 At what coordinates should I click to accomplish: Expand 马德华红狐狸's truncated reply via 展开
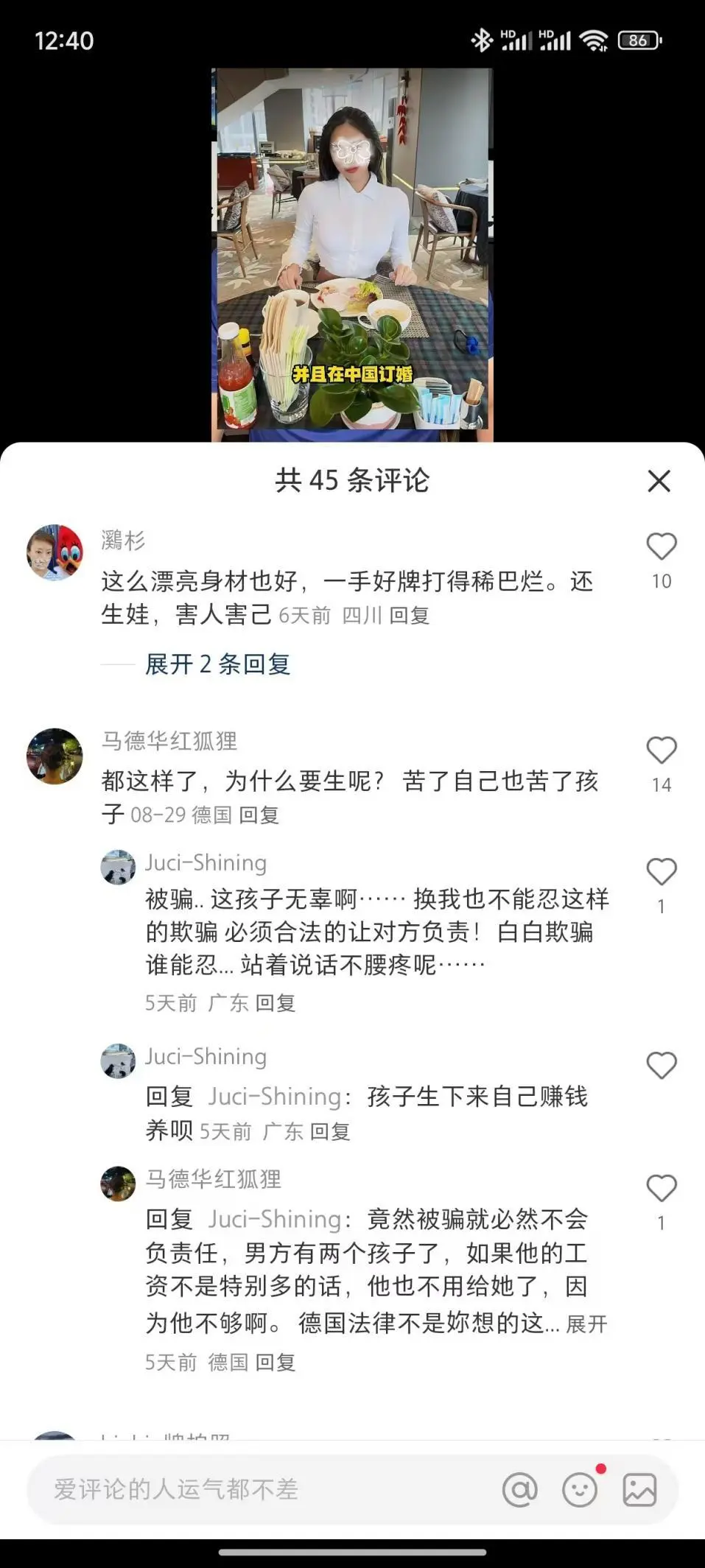tap(587, 1324)
